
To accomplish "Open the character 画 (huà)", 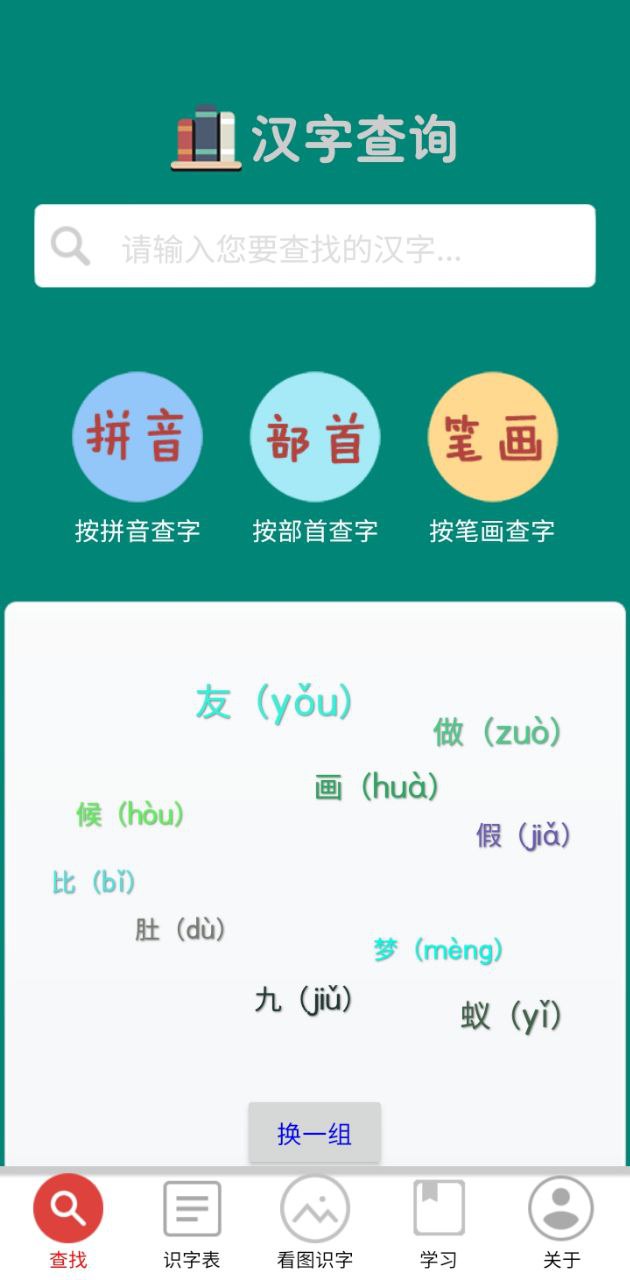I will tap(376, 788).
